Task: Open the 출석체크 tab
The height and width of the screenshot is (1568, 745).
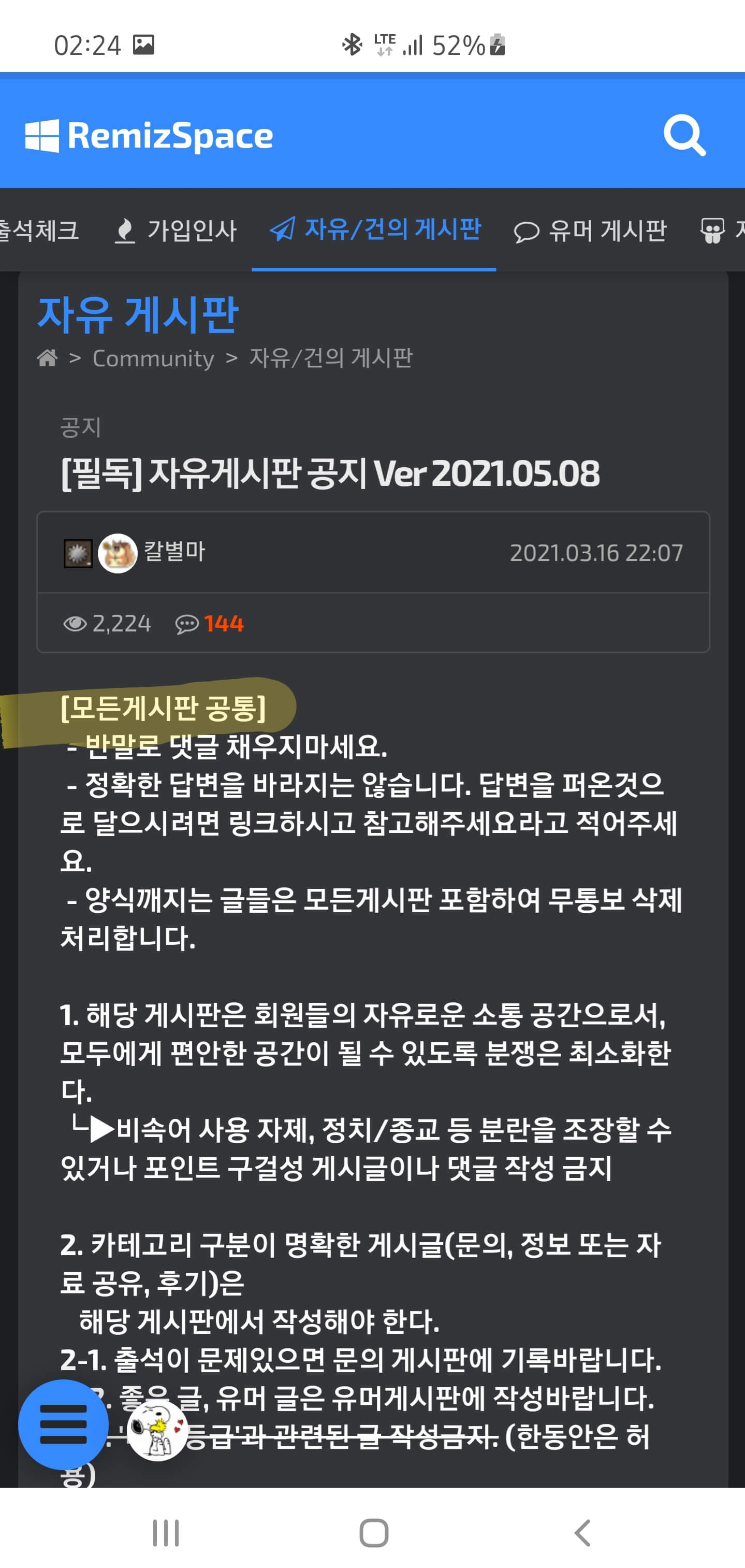Action: [x=38, y=231]
